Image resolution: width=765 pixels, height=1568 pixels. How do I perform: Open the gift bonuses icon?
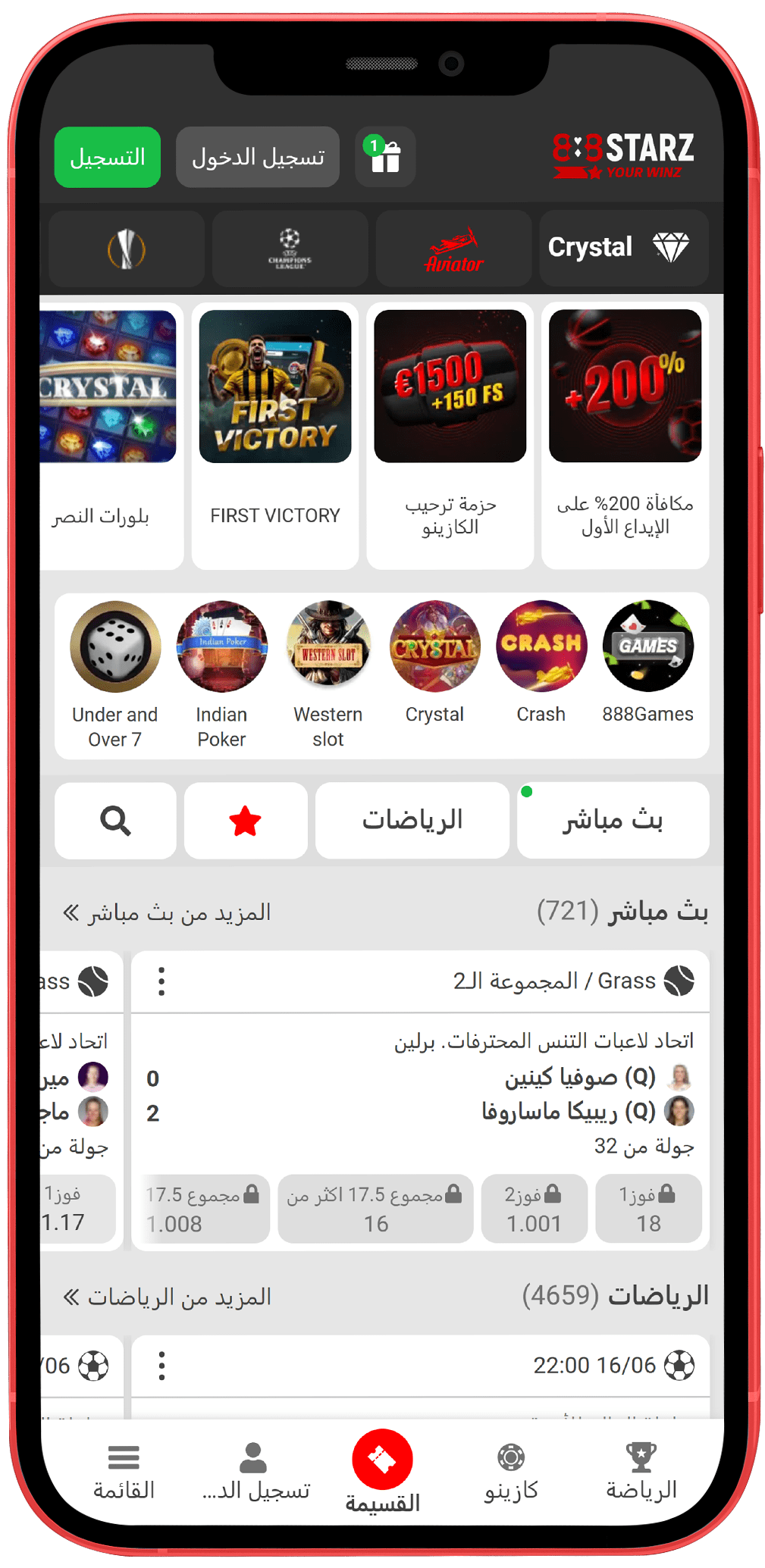(385, 157)
